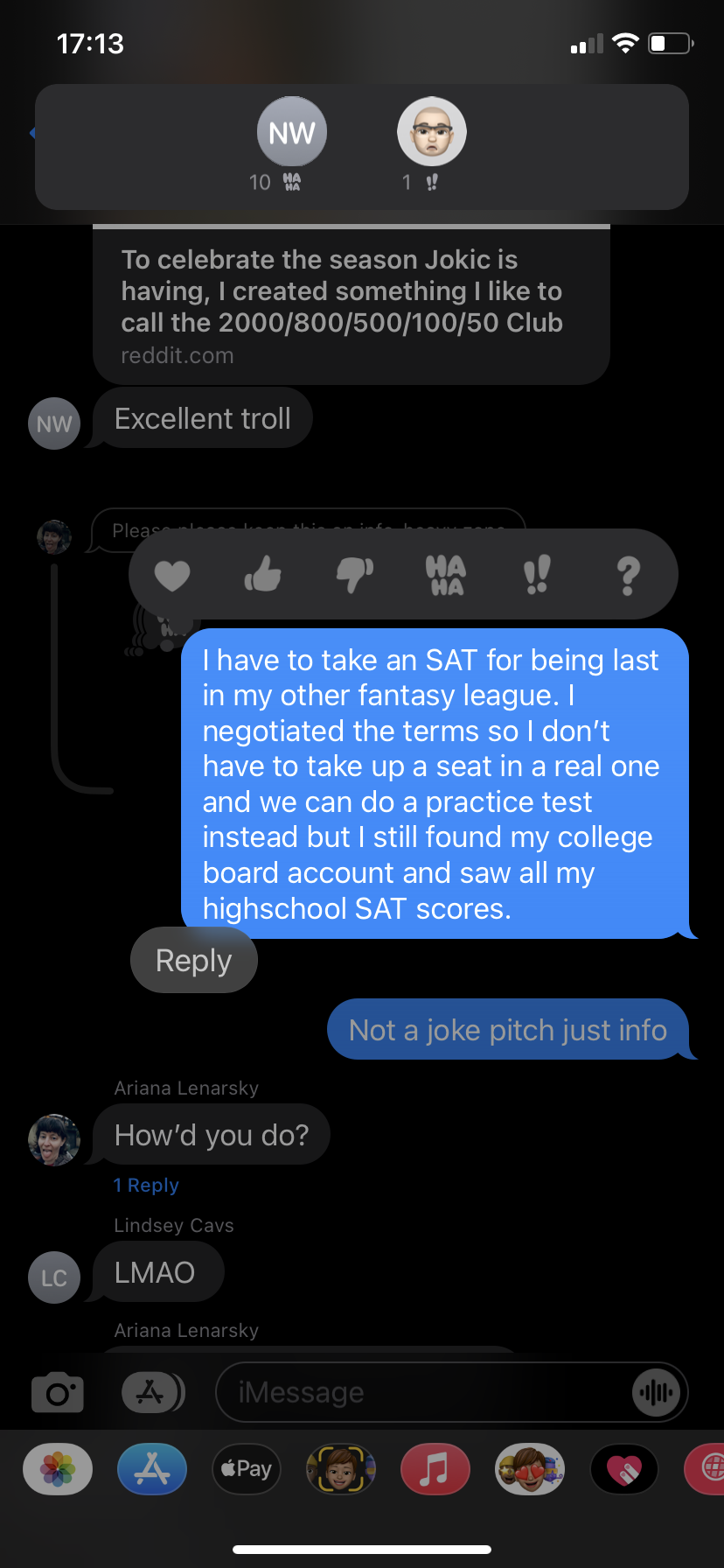Open the 1 Reply thread link
Image resolution: width=724 pixels, height=1568 pixels.
[146, 1186]
